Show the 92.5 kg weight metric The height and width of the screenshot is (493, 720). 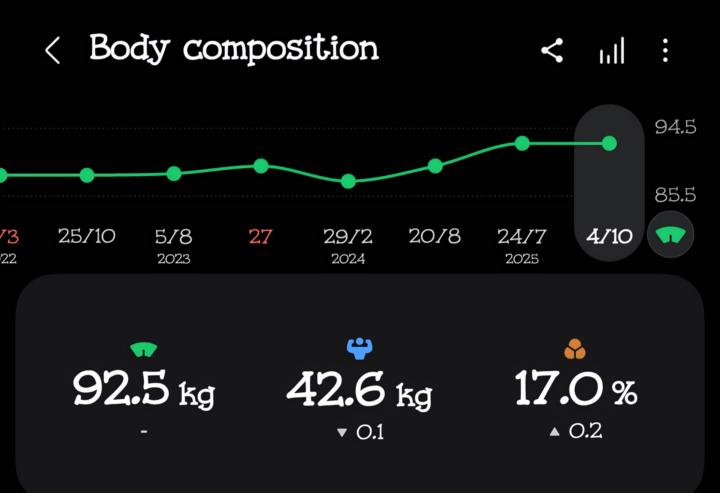point(144,389)
